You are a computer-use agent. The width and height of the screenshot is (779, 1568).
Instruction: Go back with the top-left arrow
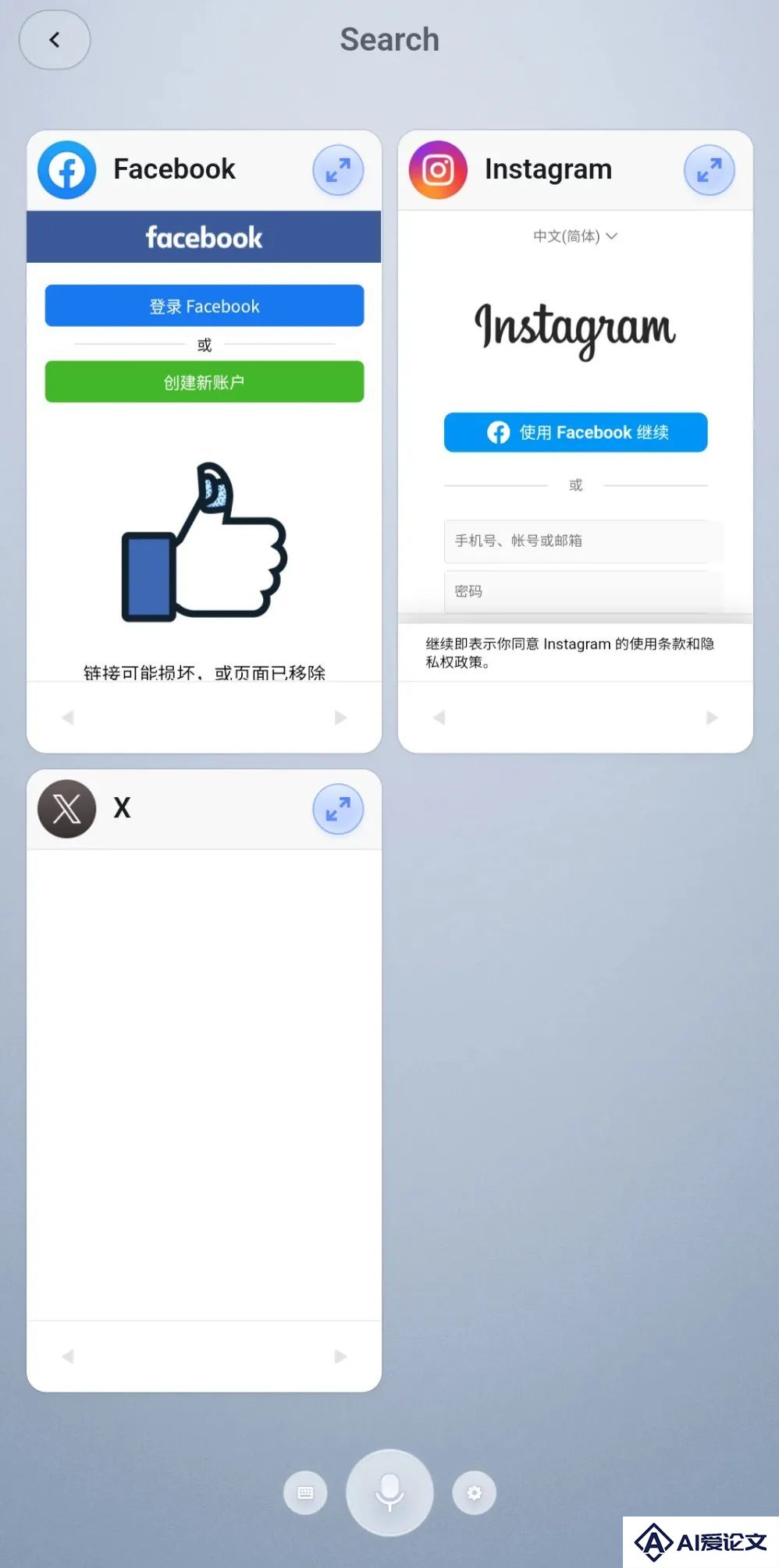click(x=55, y=40)
